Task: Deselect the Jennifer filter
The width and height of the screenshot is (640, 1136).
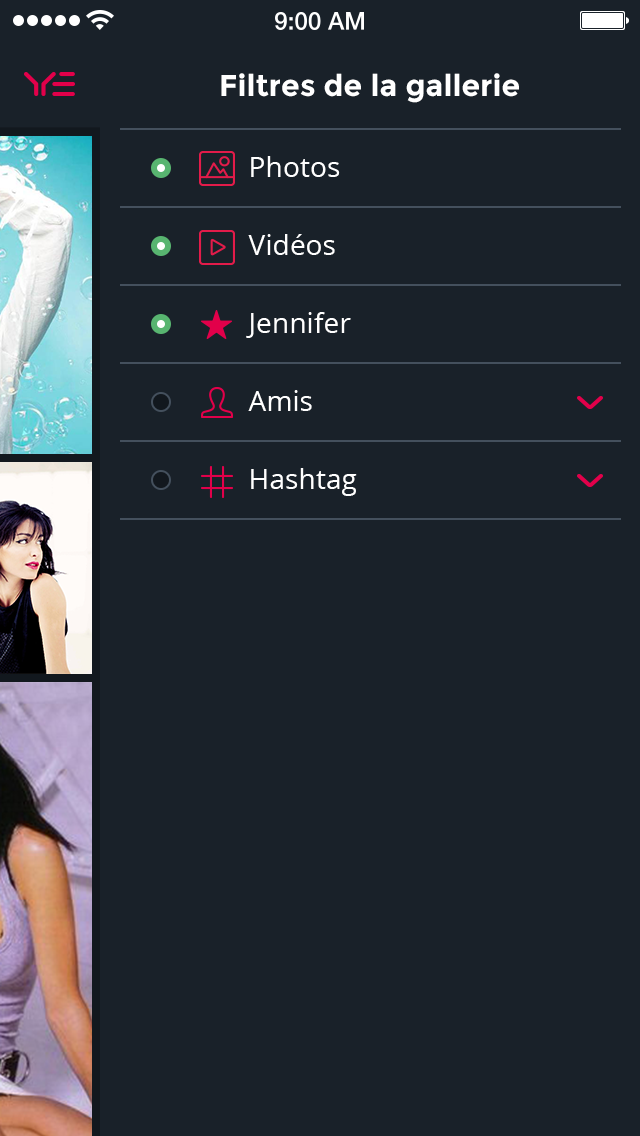Action: click(161, 324)
